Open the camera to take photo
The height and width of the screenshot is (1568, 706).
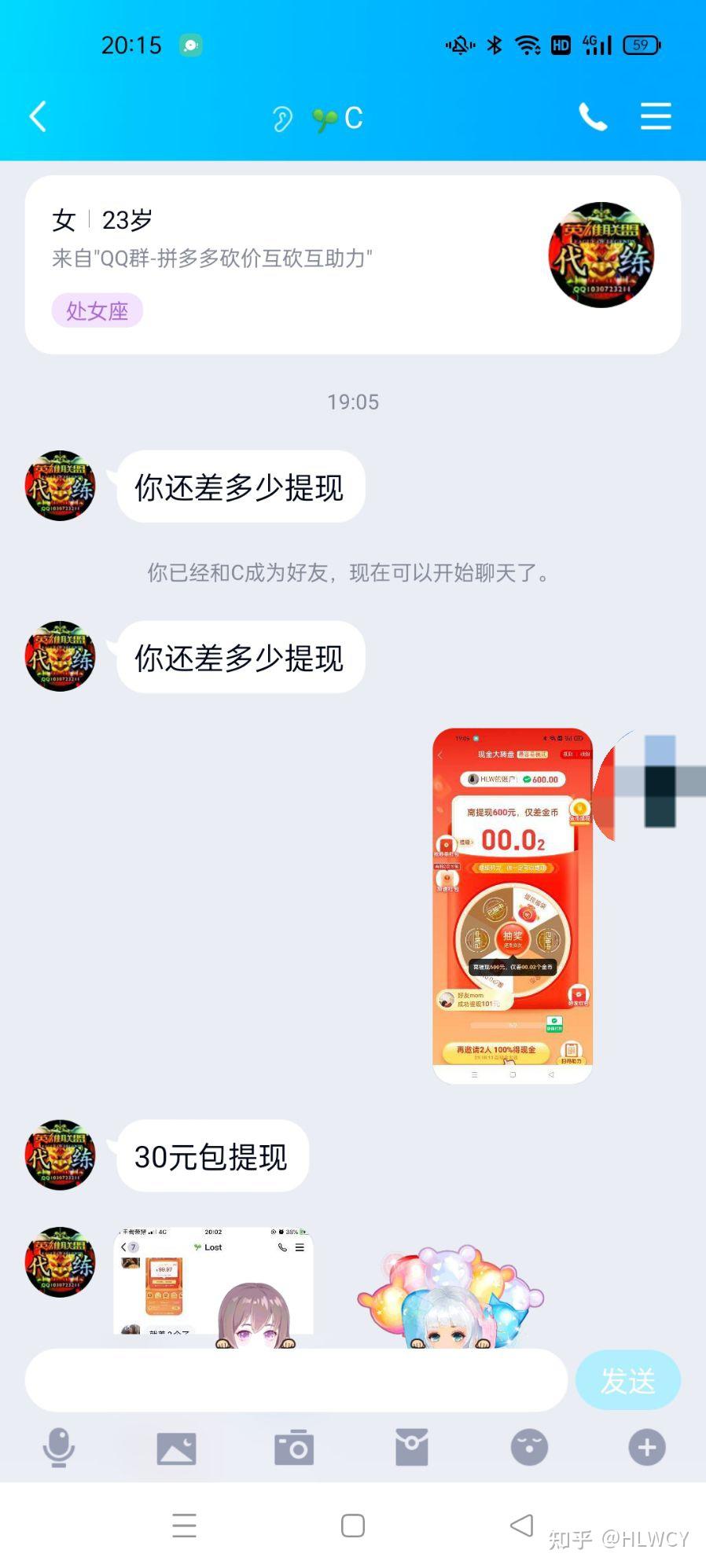294,1447
